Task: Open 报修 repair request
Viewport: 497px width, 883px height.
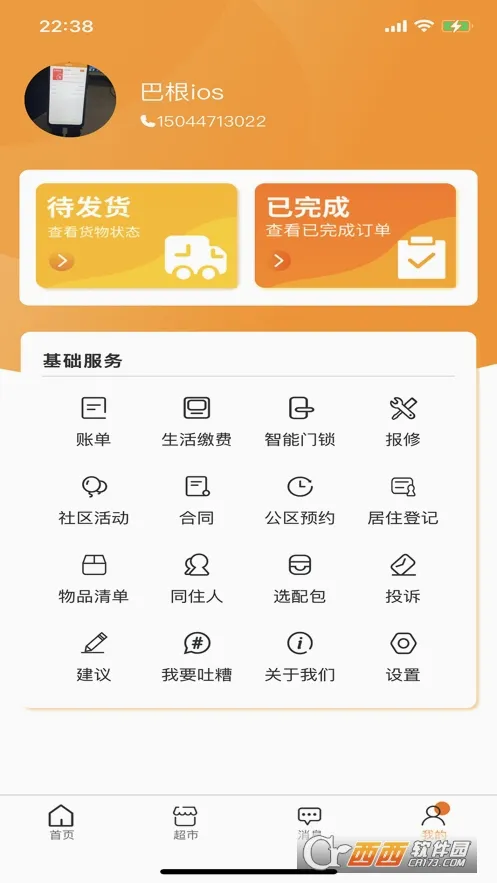Action: pos(403,422)
